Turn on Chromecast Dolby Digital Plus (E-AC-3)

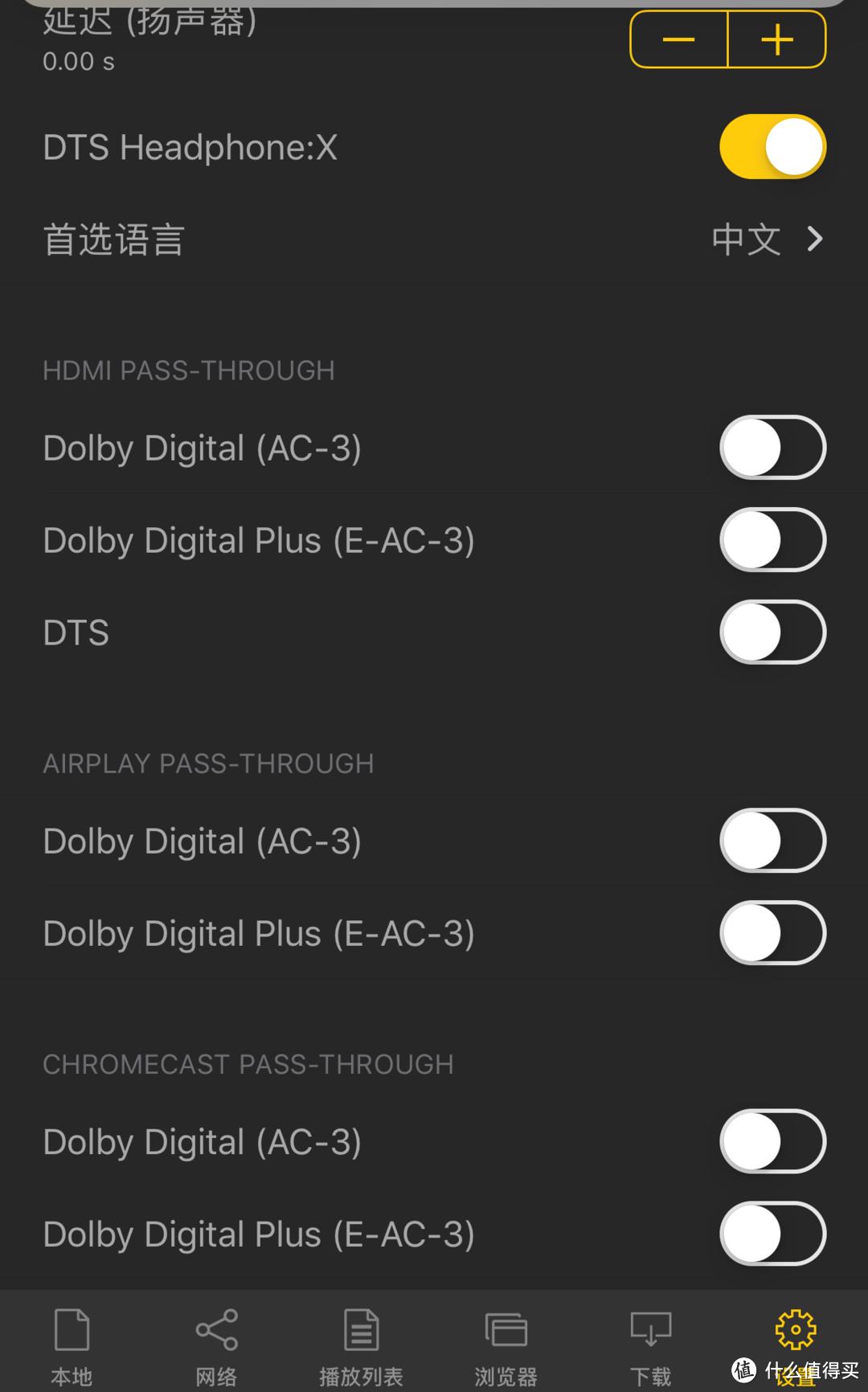pyautogui.click(x=772, y=1234)
